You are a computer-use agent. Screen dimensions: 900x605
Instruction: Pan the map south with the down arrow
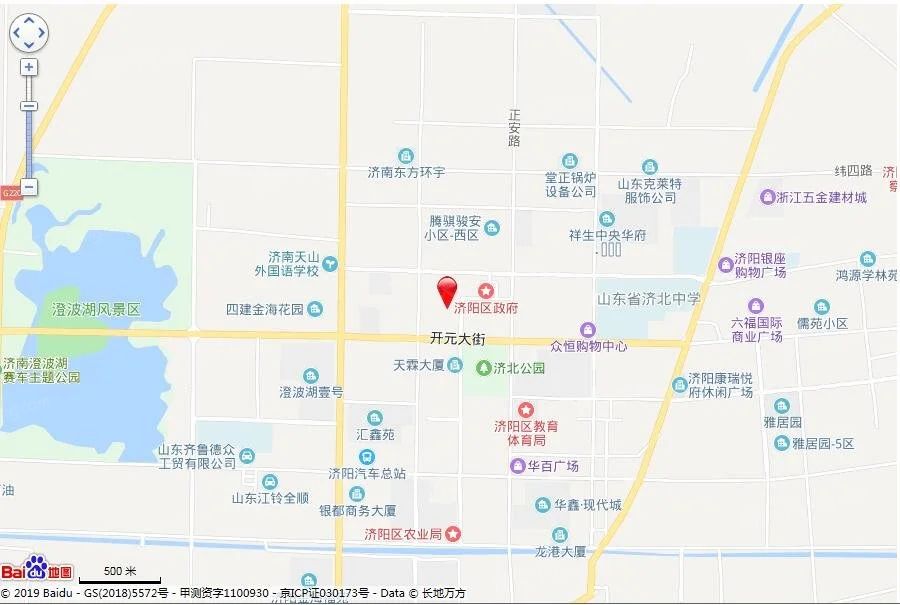(29, 46)
